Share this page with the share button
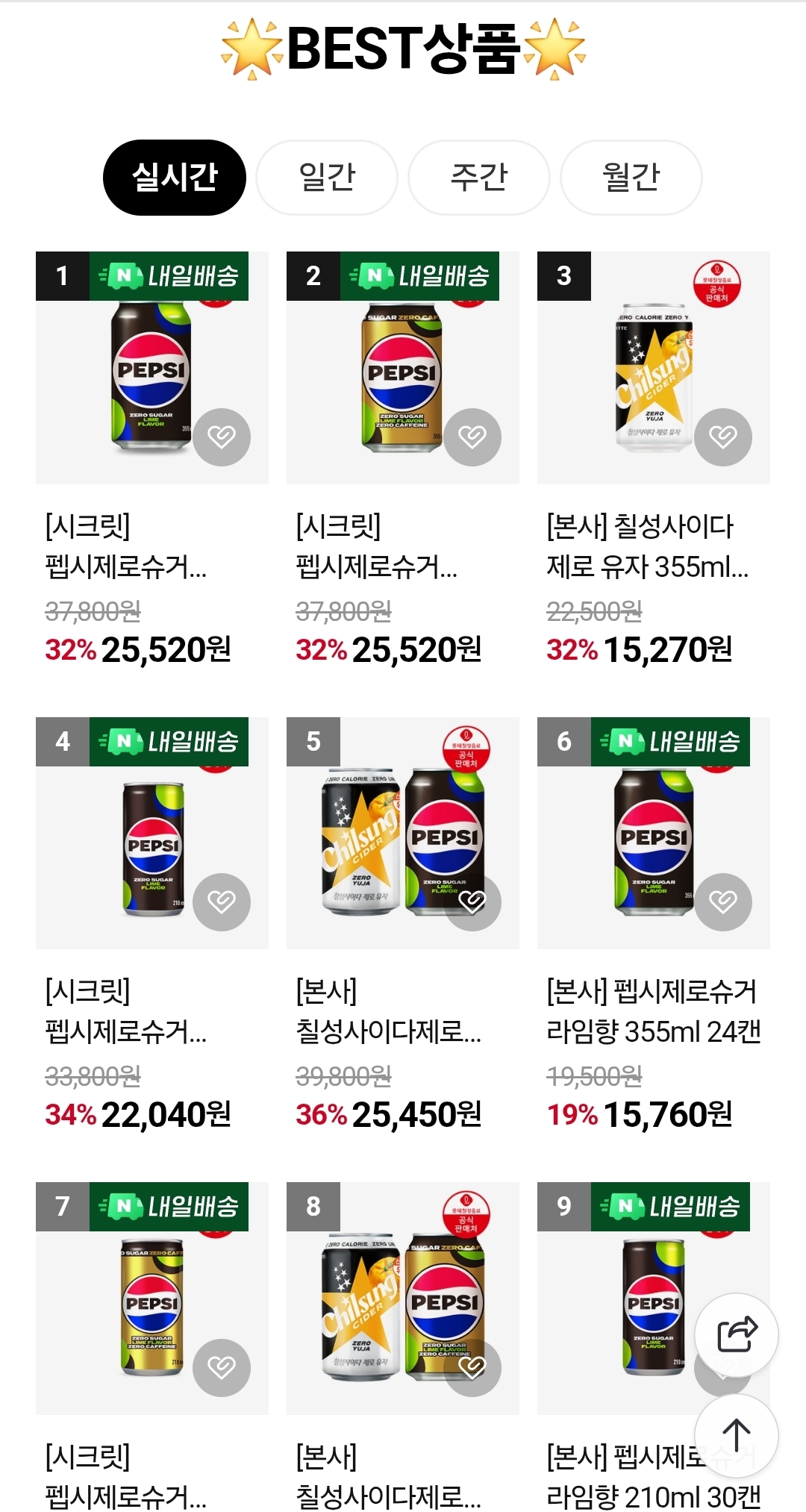The height and width of the screenshot is (1512, 806). pyautogui.click(x=737, y=1335)
